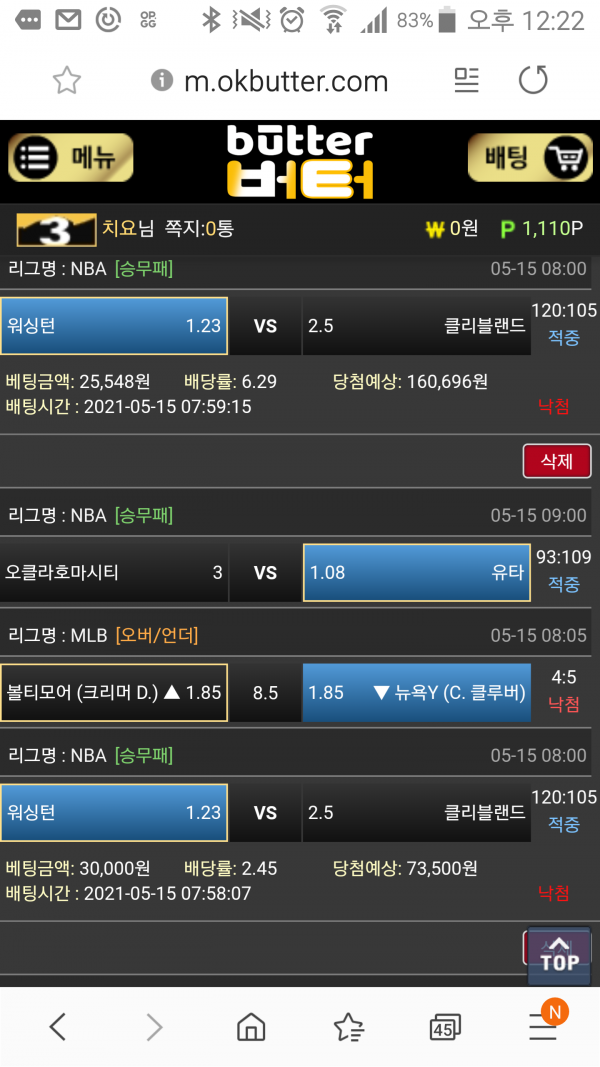Open reader mode icon in address bar
This screenshot has height=1067, width=600.
466,81
